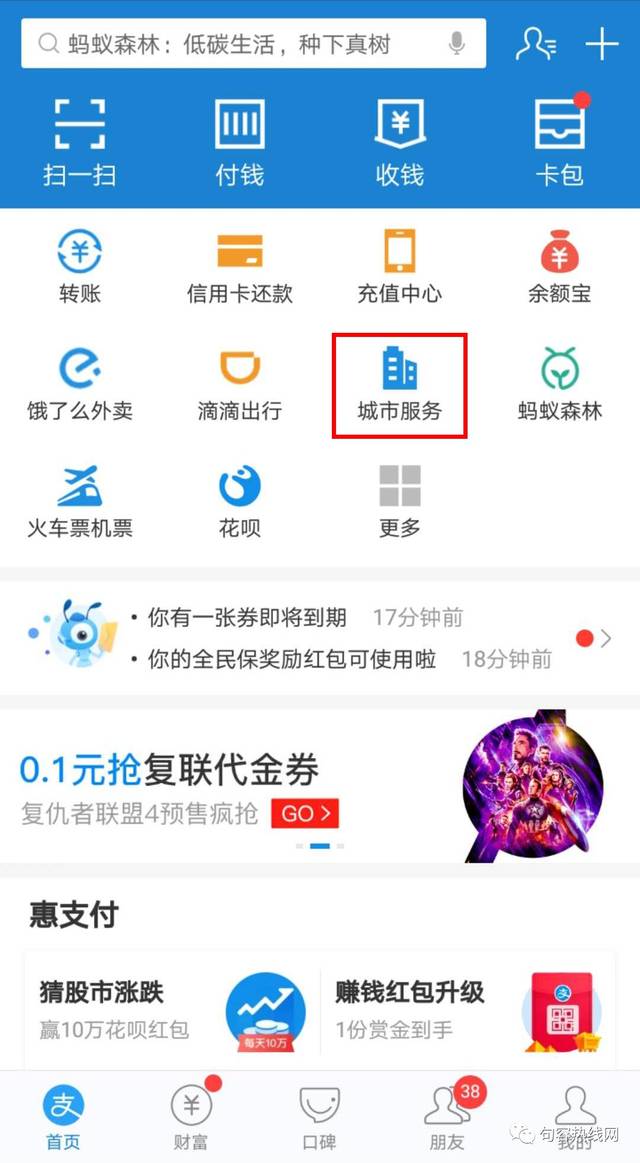Open 付钱 payment code
This screenshot has width=640, height=1163.
(240, 142)
